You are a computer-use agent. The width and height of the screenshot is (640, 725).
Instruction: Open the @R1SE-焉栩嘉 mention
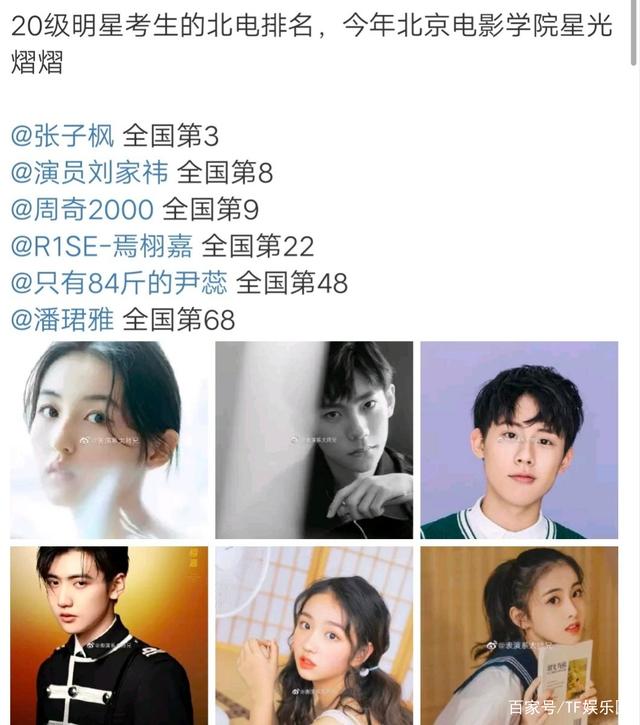click(x=101, y=246)
